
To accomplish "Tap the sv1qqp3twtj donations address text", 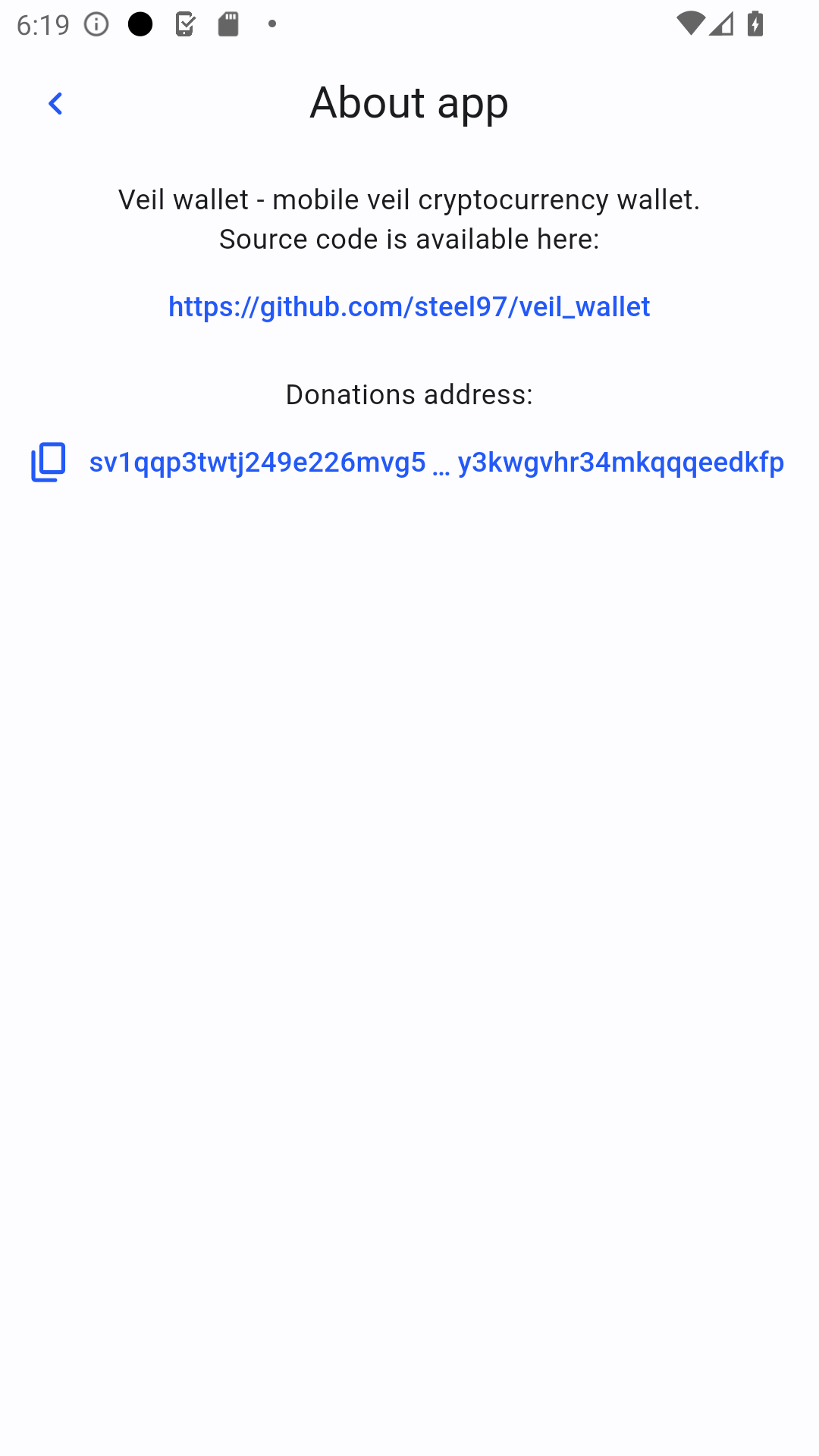I will (x=436, y=462).
